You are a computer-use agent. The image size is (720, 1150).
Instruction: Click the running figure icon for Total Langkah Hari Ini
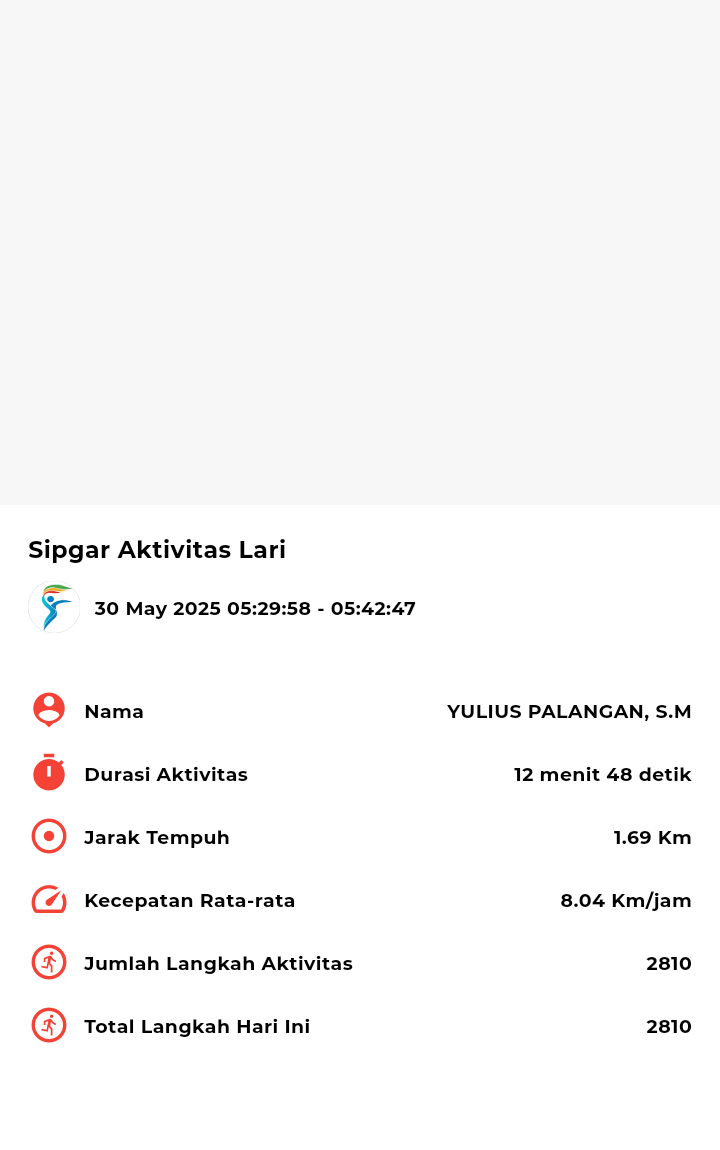pyautogui.click(x=48, y=1025)
